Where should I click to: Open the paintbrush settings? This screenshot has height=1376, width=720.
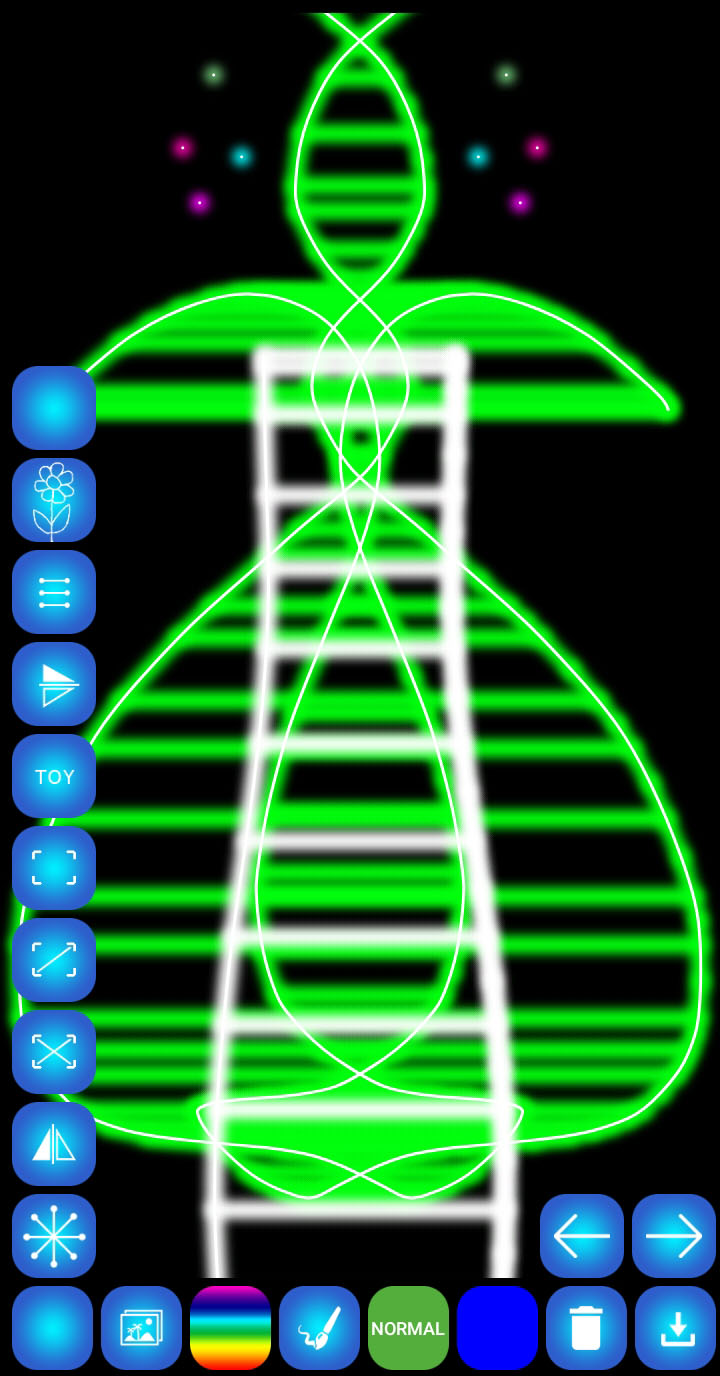[x=319, y=1328]
